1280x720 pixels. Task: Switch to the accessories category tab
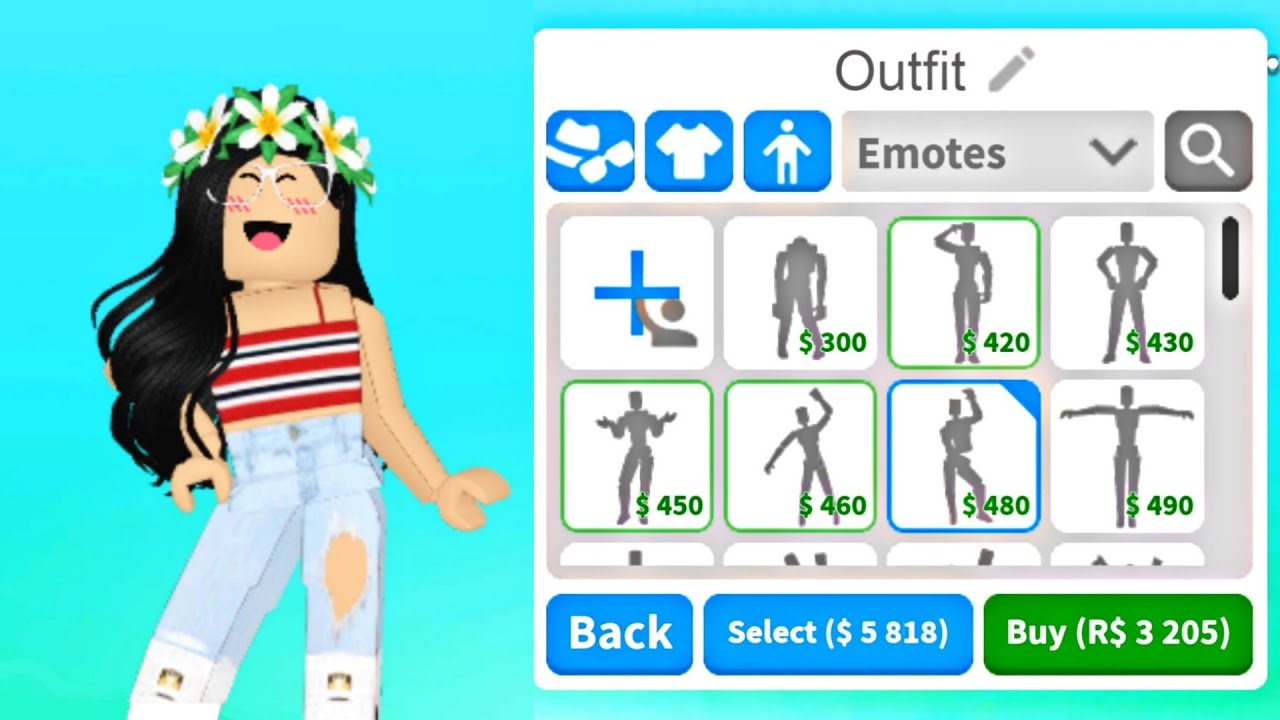tap(590, 151)
